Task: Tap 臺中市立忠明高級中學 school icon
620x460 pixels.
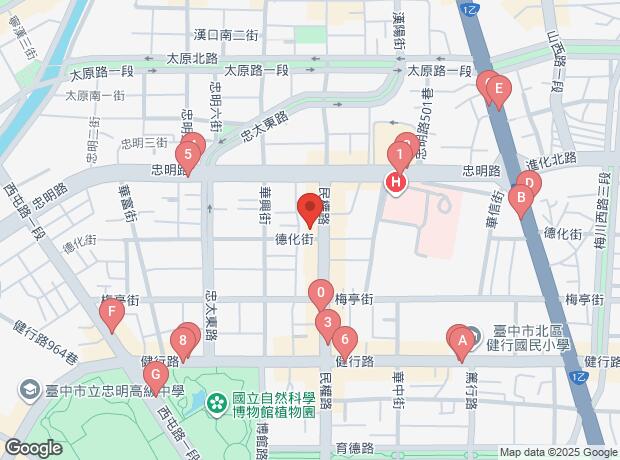Action: [x=29, y=390]
